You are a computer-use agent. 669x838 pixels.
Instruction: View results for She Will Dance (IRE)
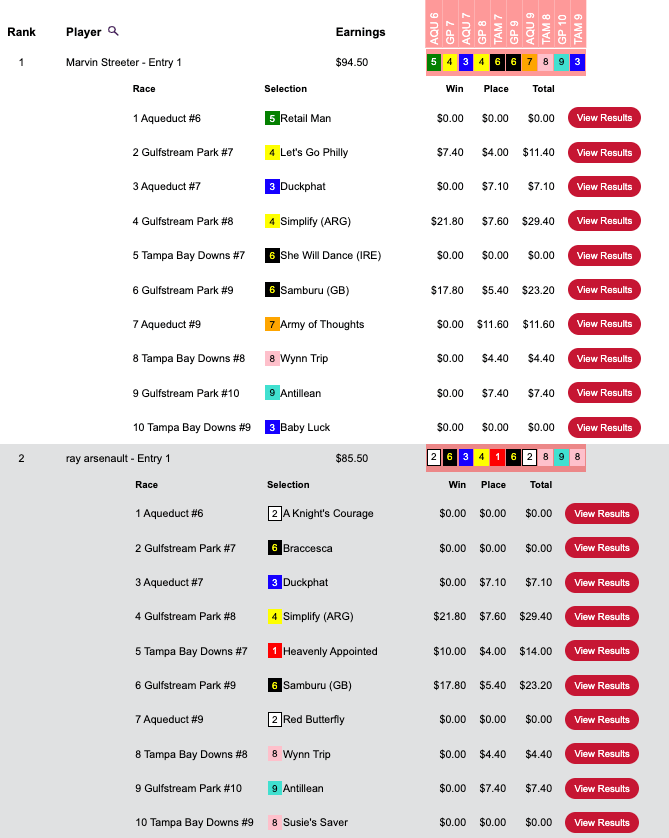click(604, 256)
